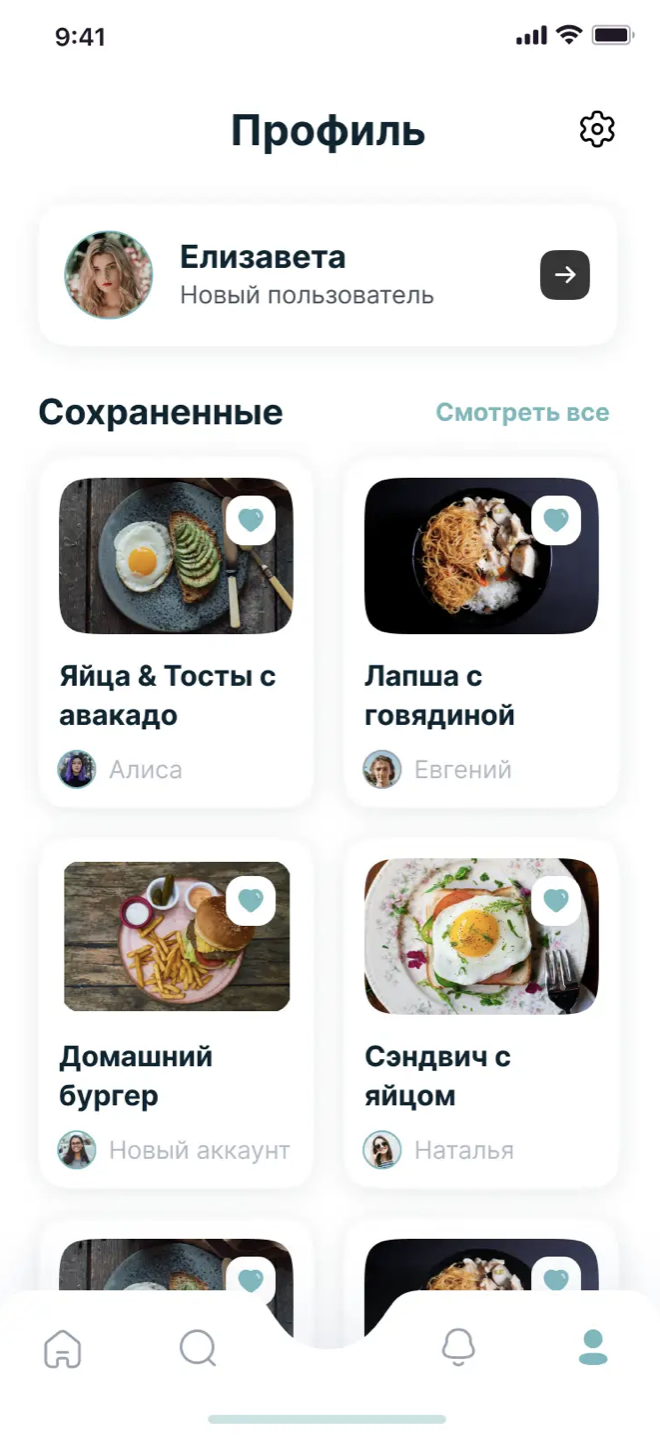Image resolution: width=660 pixels, height=1438 pixels.
Task: Switch to the Search tab
Action: coord(198,1348)
